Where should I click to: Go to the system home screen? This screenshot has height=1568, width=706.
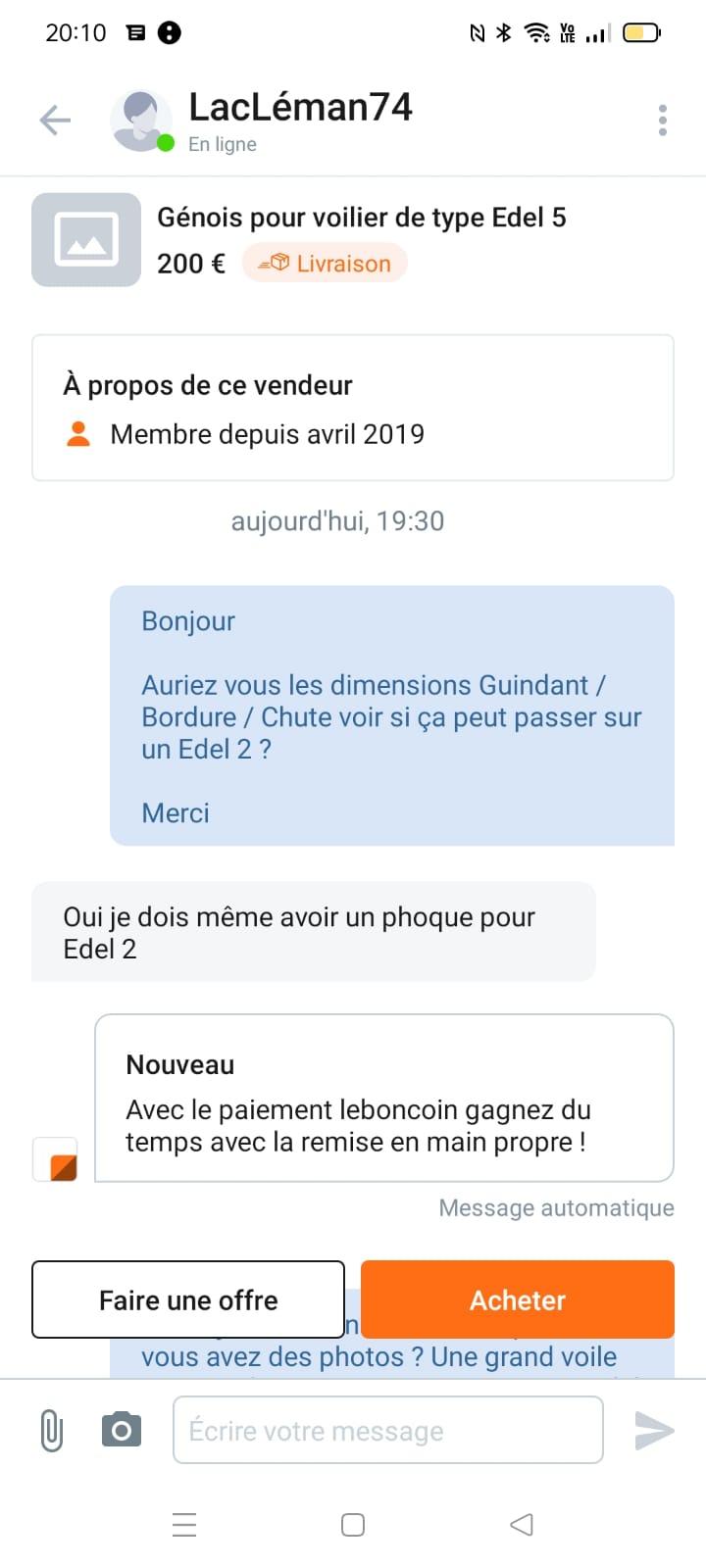click(353, 1525)
